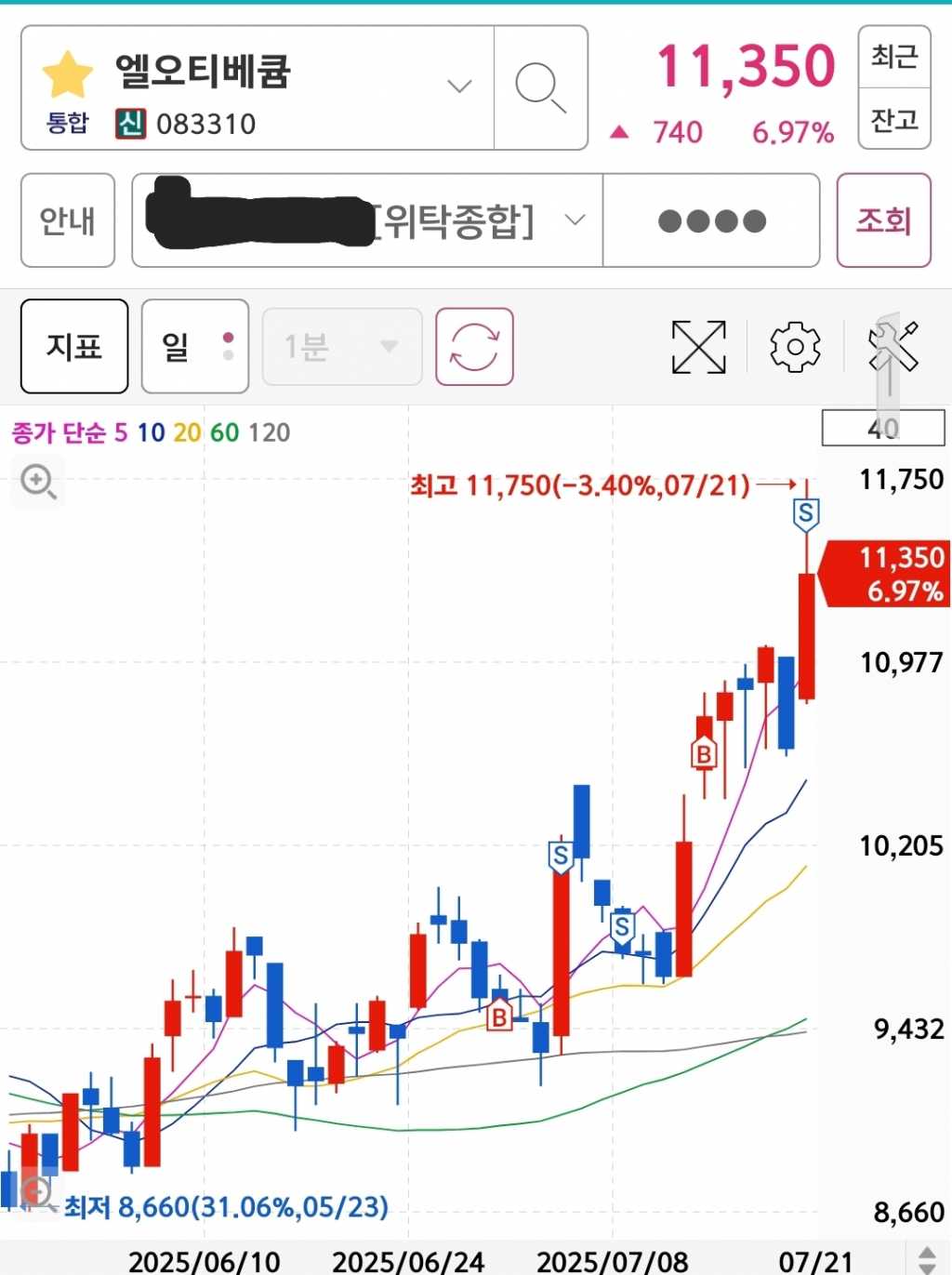This screenshot has height=1275, width=952.
Task: Tap the 조회 button
Action: (883, 220)
